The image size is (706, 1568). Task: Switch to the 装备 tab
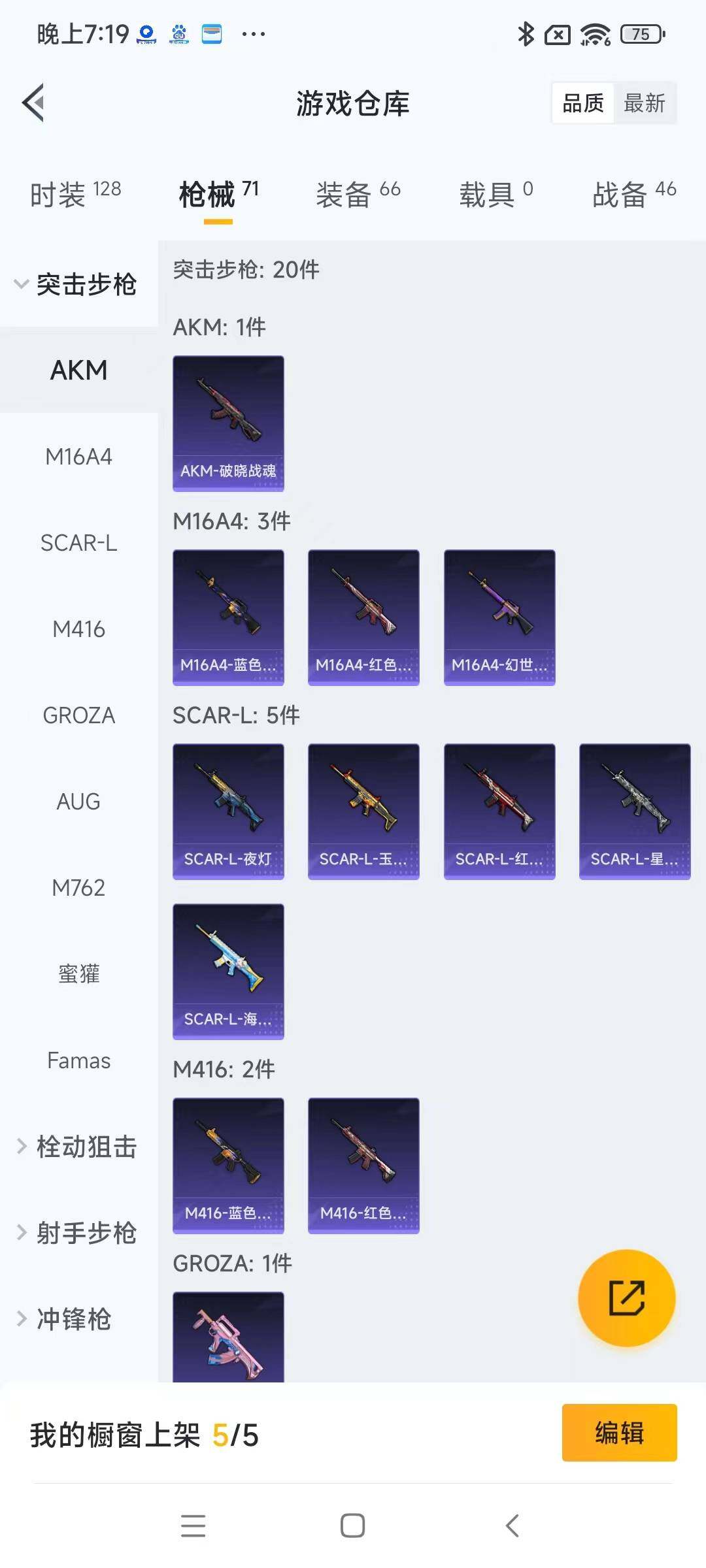(358, 194)
